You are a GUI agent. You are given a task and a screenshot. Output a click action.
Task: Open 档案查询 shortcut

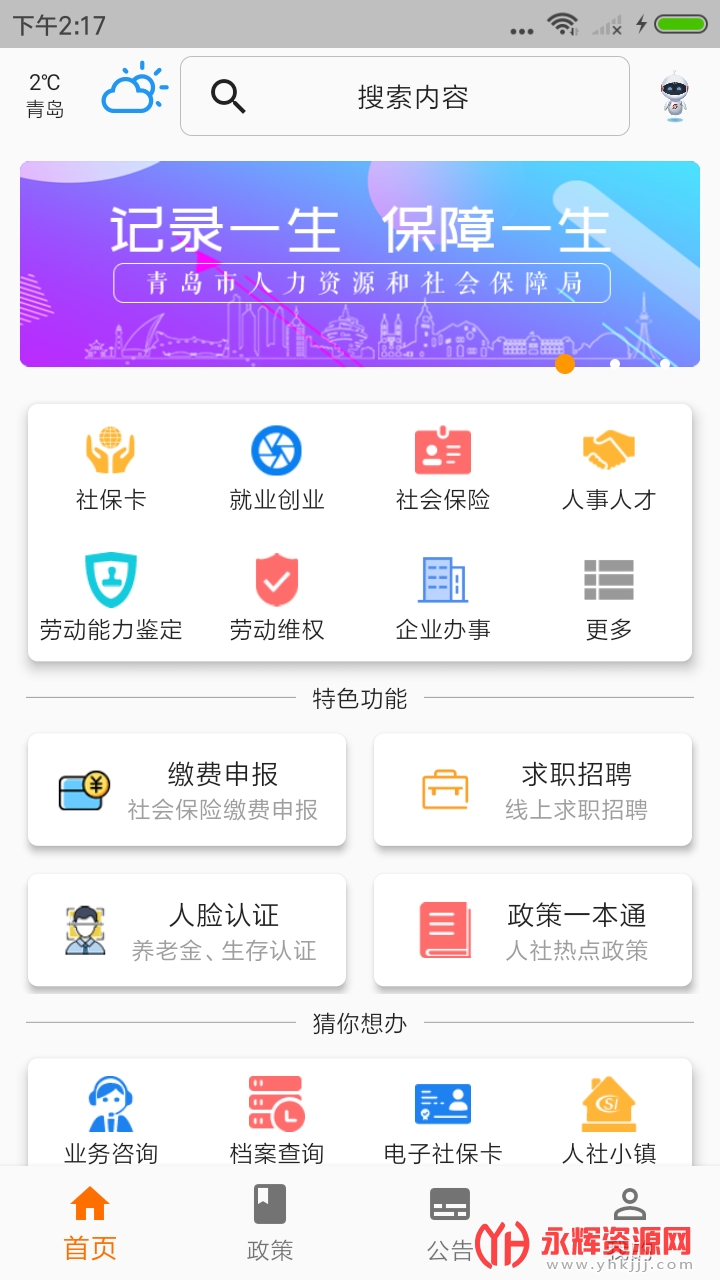(276, 1120)
